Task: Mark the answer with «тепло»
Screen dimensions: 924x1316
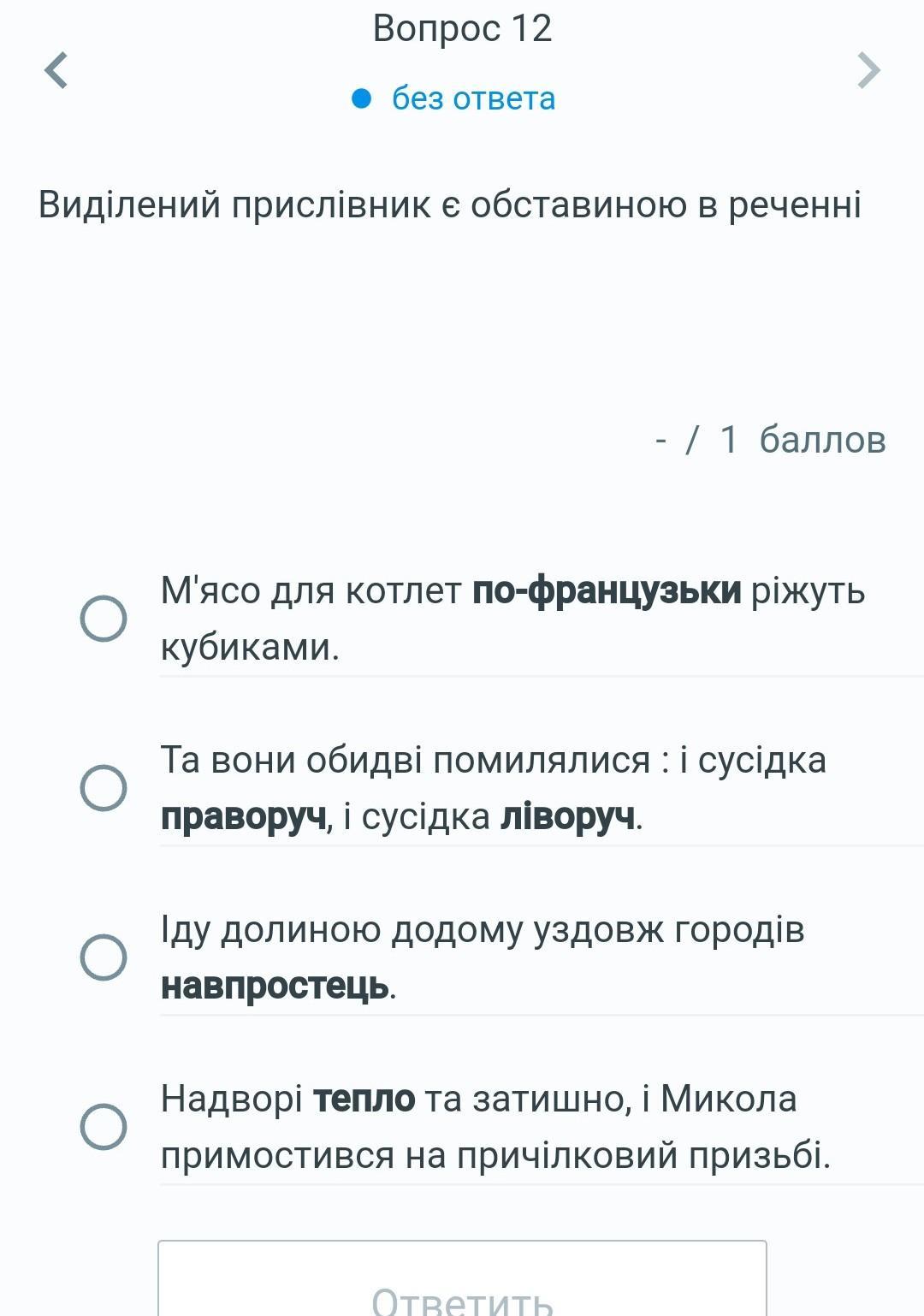Action: (104, 1127)
